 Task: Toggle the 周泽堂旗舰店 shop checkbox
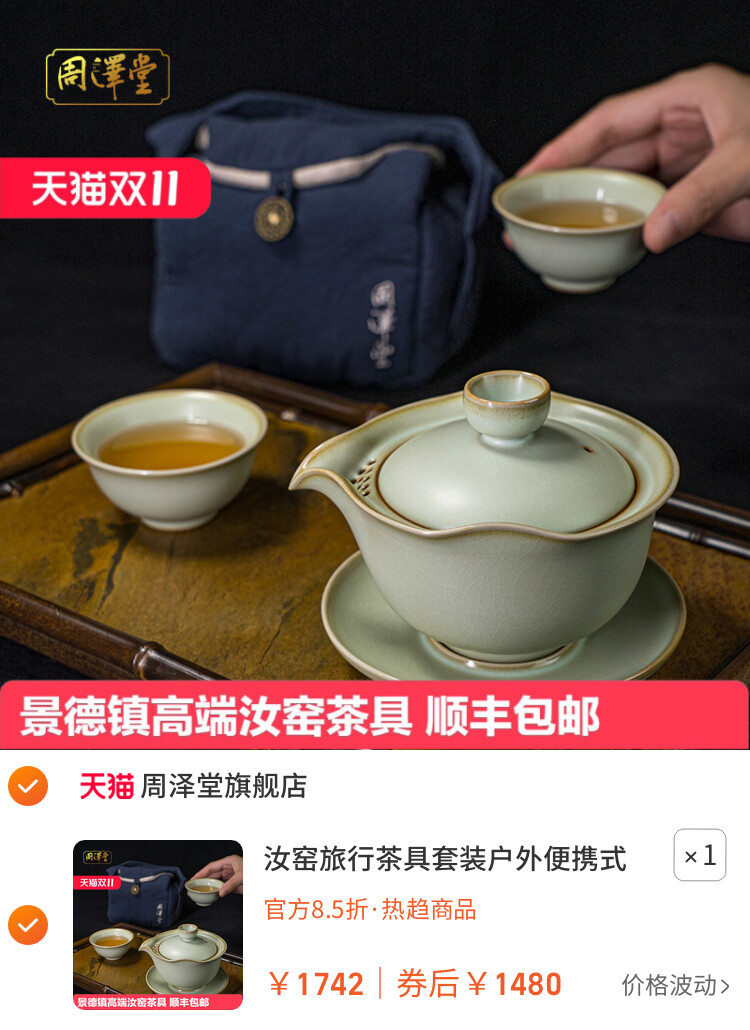[x=28, y=786]
